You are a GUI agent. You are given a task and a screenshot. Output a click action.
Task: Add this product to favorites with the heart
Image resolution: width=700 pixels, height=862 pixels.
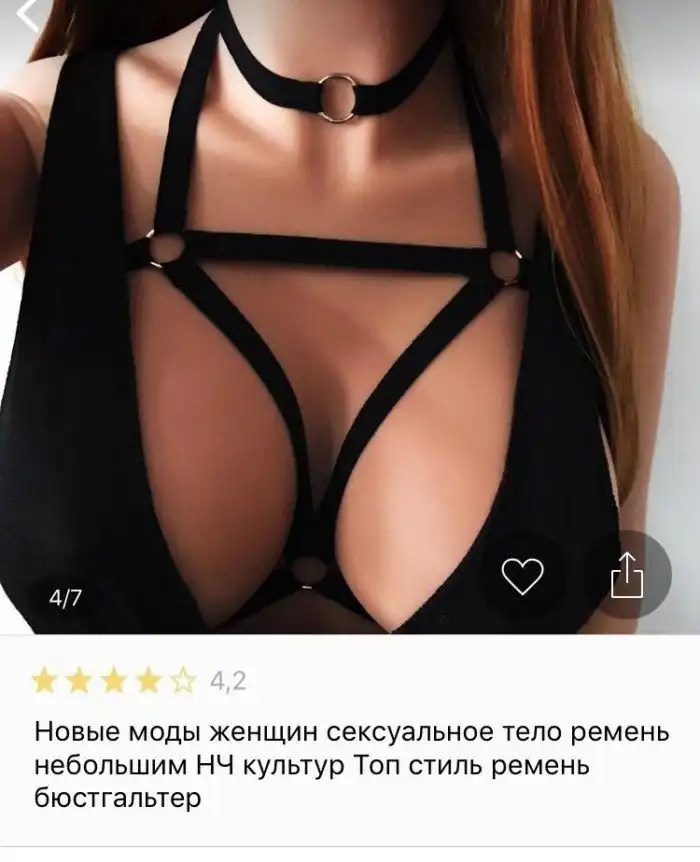click(x=522, y=576)
